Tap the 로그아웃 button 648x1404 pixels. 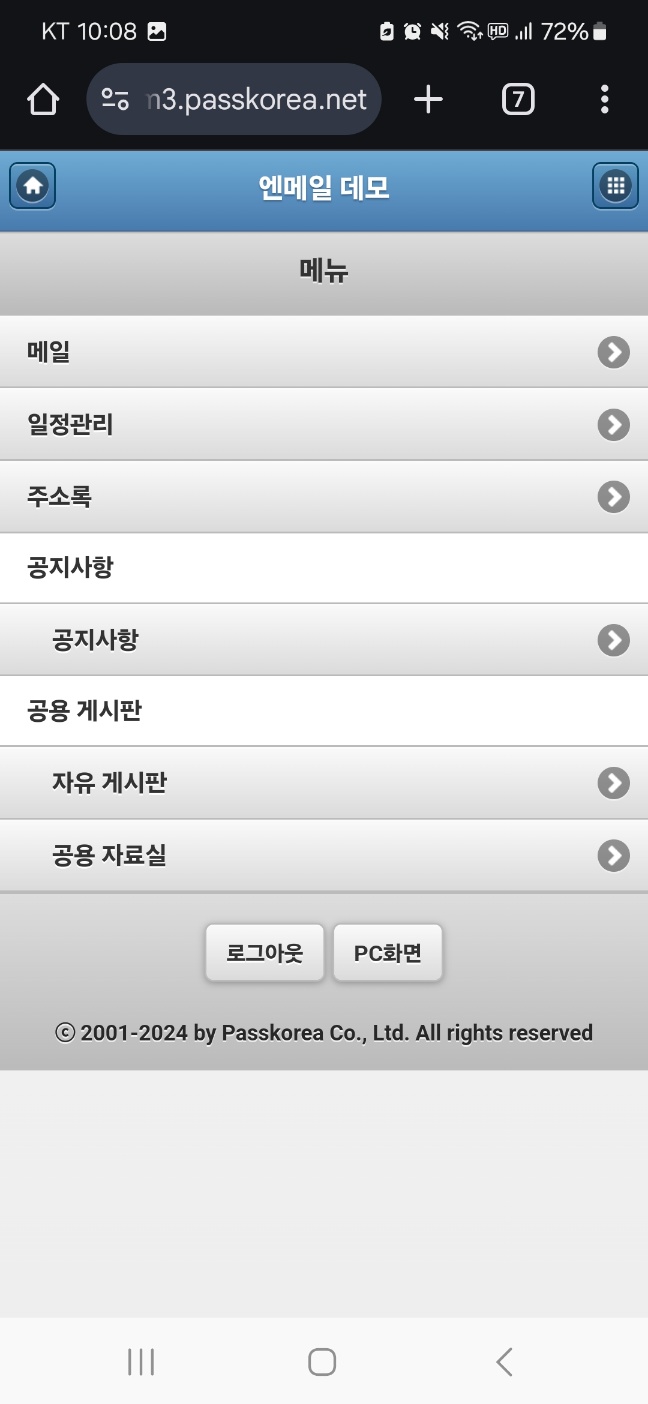(265, 953)
